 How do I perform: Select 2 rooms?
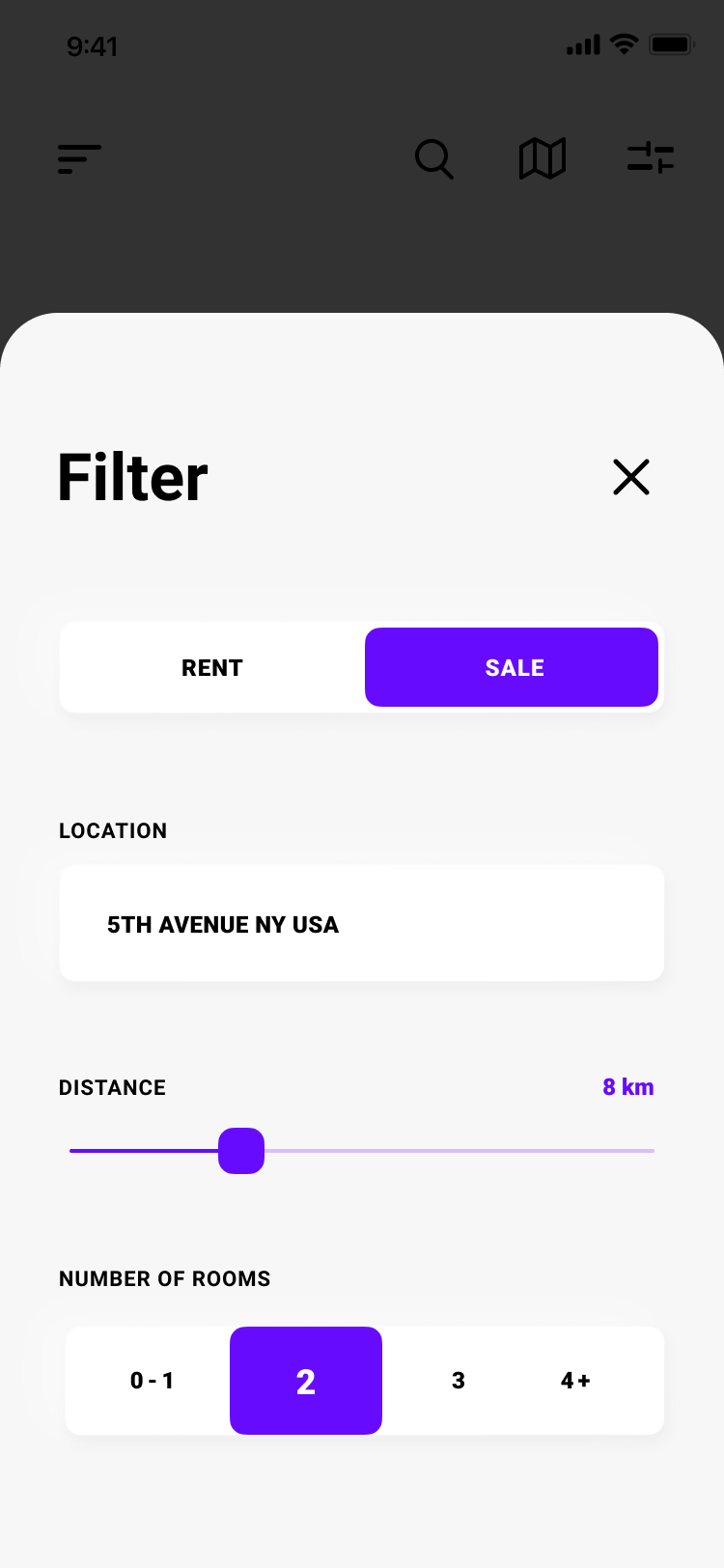click(306, 1381)
